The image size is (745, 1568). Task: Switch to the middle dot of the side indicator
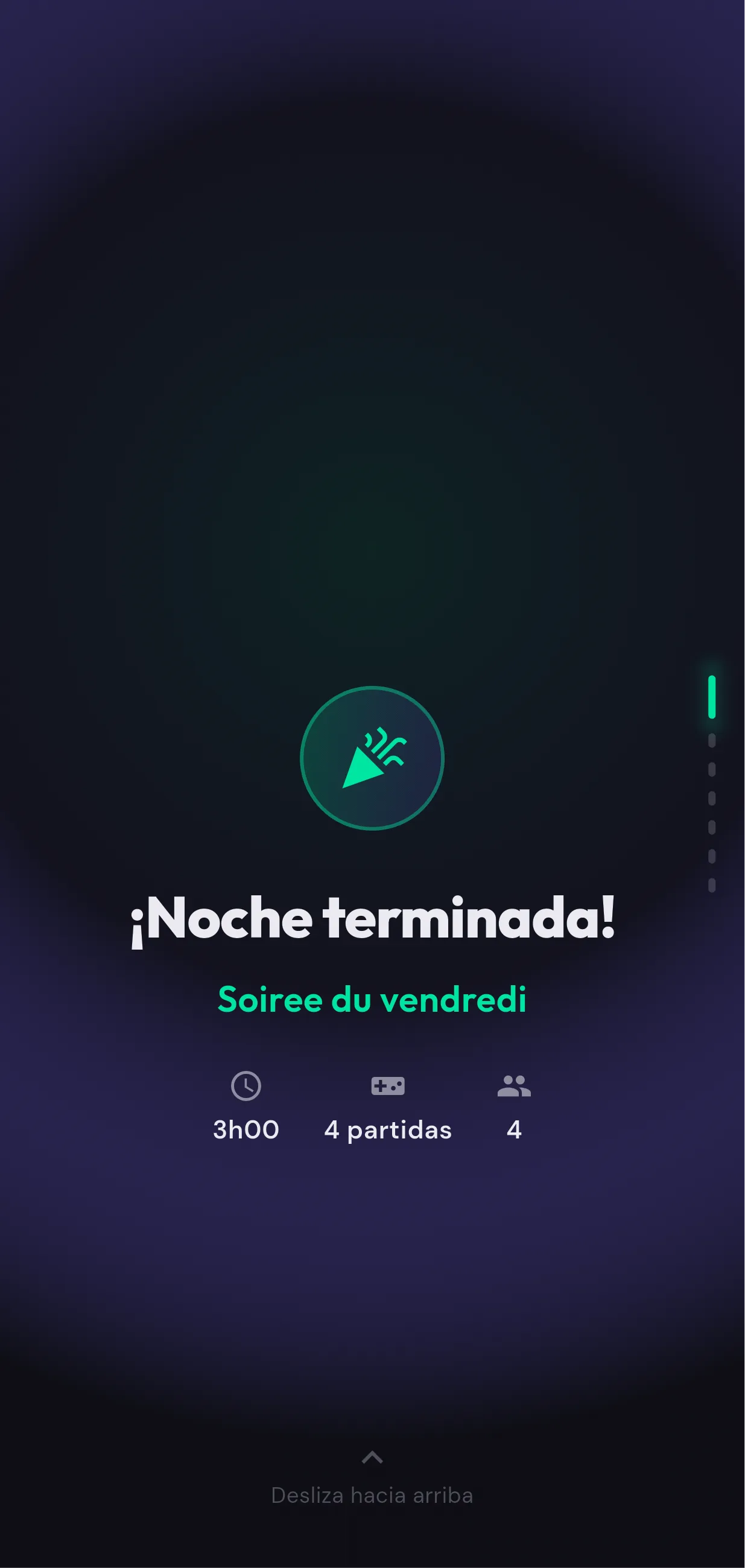712,798
